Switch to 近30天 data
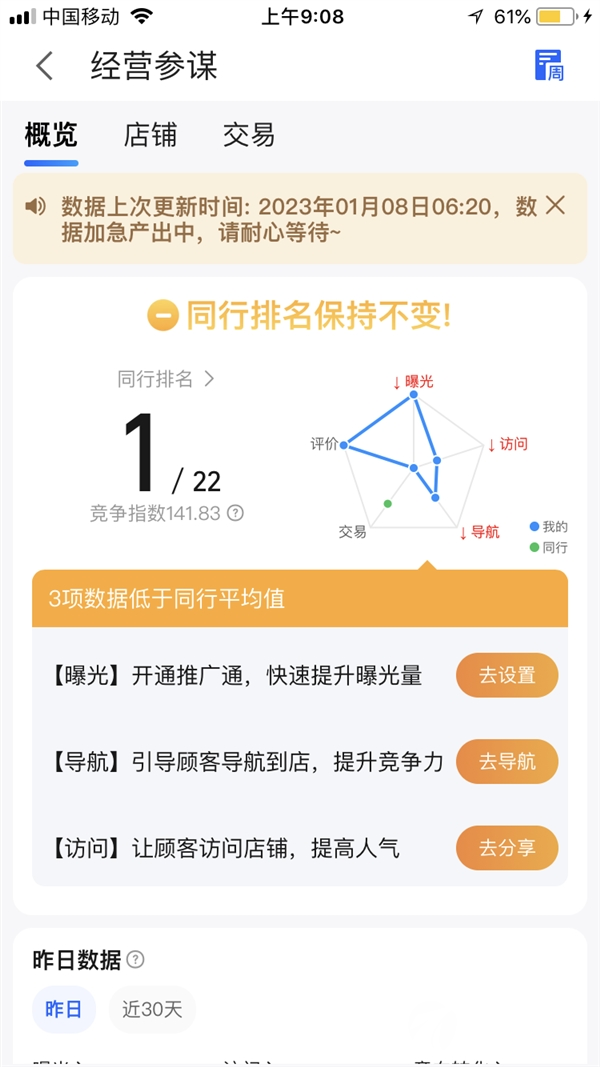Viewport: 600px width, 1067px height. (152, 1009)
